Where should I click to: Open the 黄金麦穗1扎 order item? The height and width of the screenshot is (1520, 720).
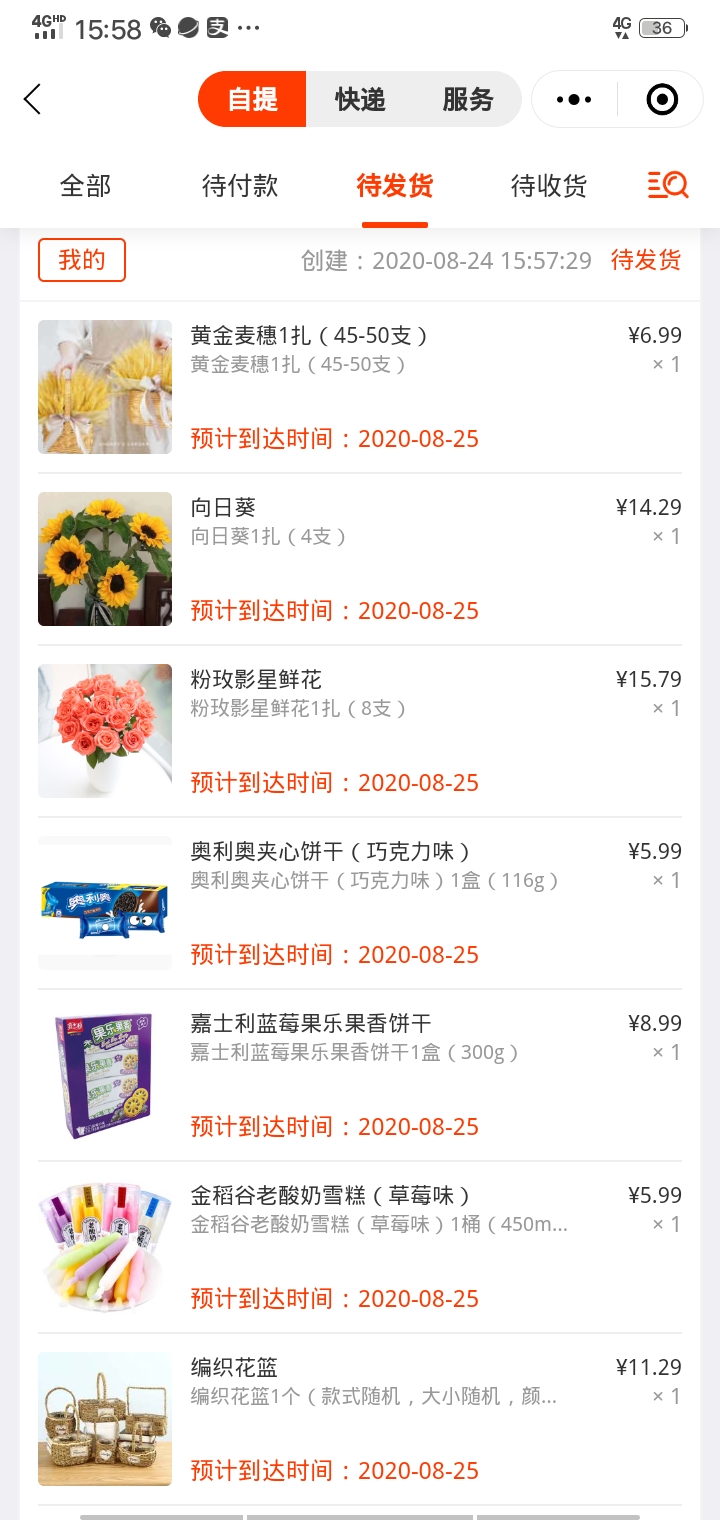click(360, 387)
